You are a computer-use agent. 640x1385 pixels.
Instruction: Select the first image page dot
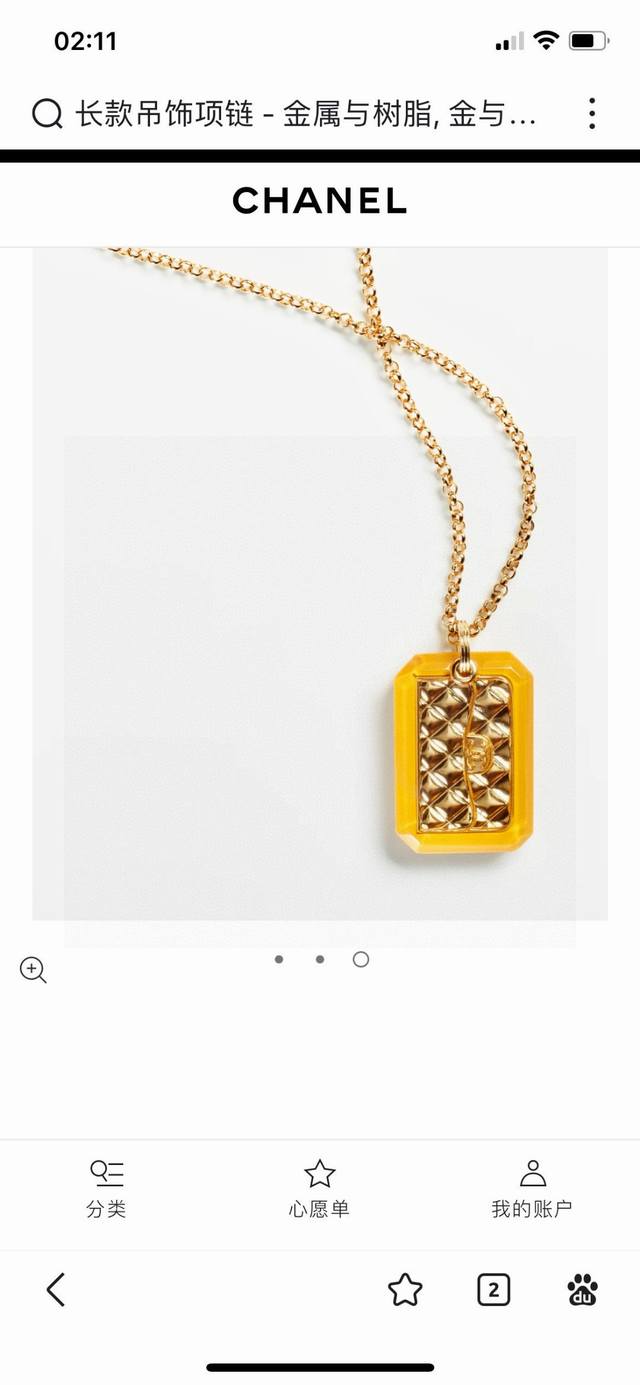coord(279,959)
